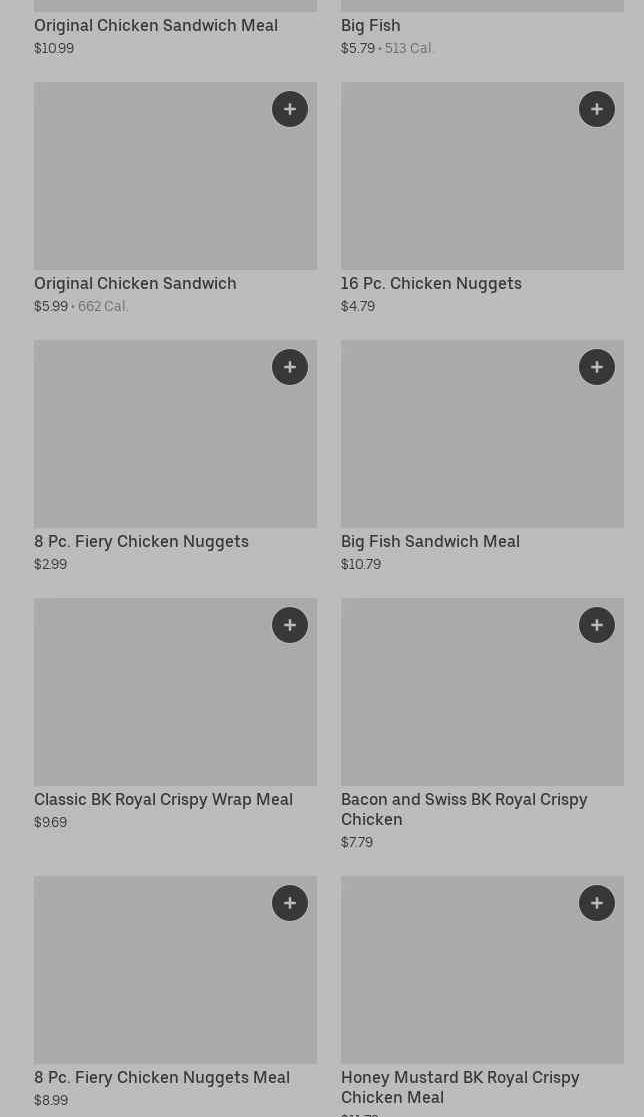Add Big Fish Sandwich Meal to cart
This screenshot has width=644, height=1117.
tap(597, 367)
